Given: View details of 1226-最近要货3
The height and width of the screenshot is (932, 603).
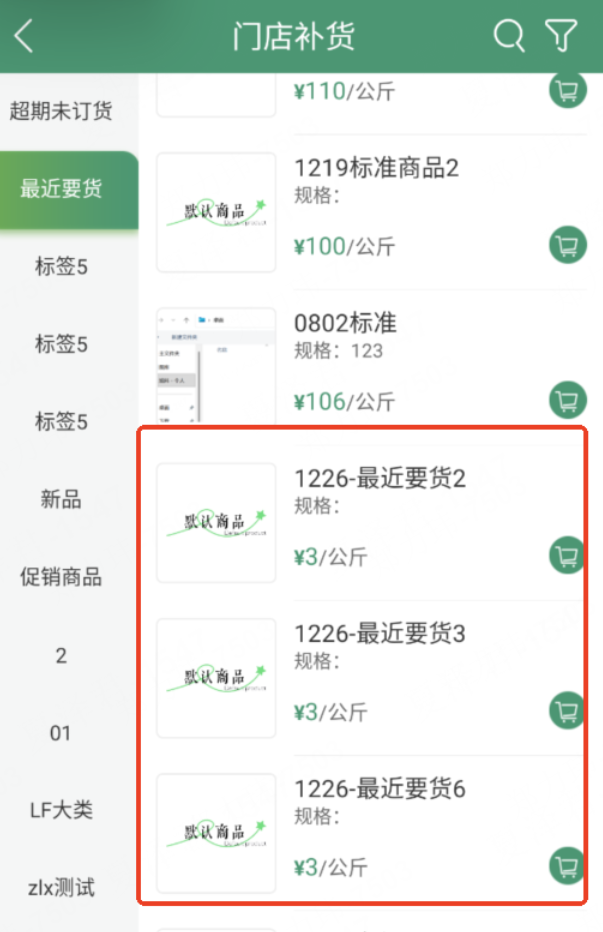Looking at the screenshot, I should (380, 634).
